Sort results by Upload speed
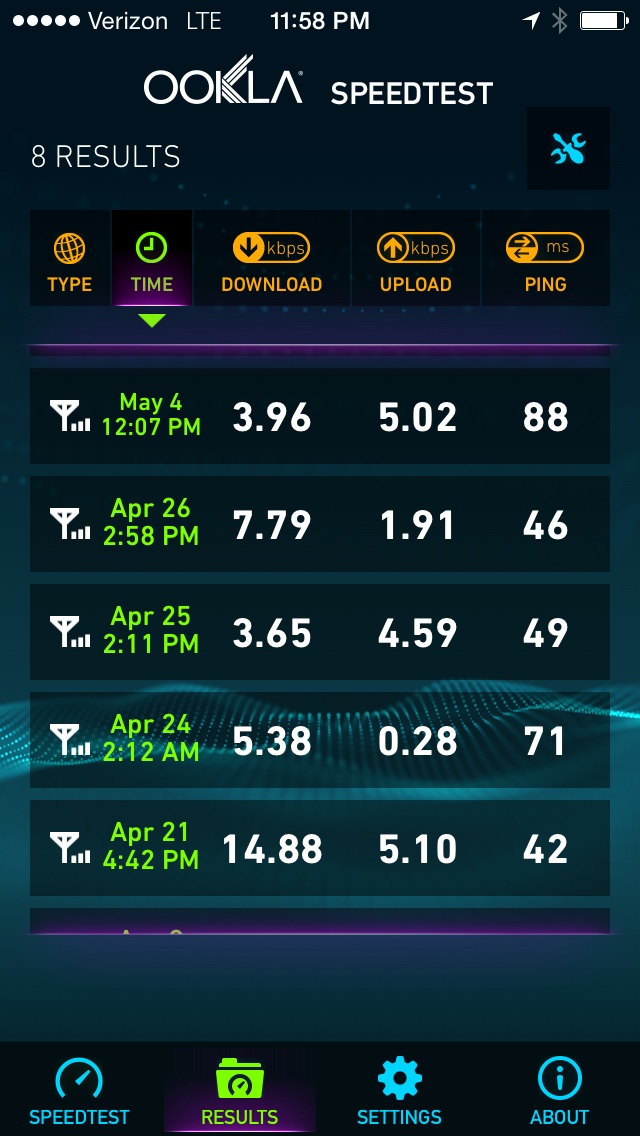Viewport: 640px width, 1136px height. coord(416,259)
